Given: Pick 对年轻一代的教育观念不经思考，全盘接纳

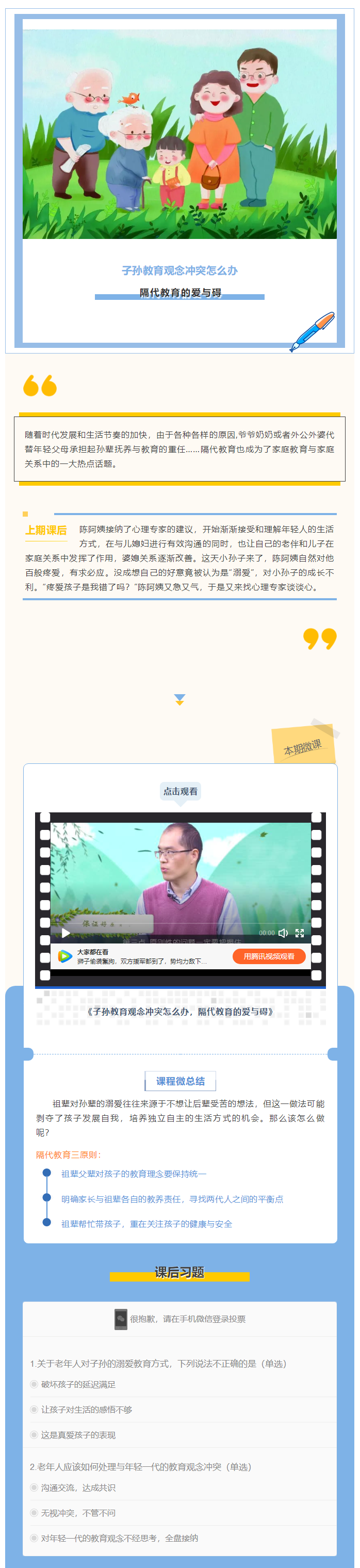Looking at the screenshot, I should point(34,1538).
